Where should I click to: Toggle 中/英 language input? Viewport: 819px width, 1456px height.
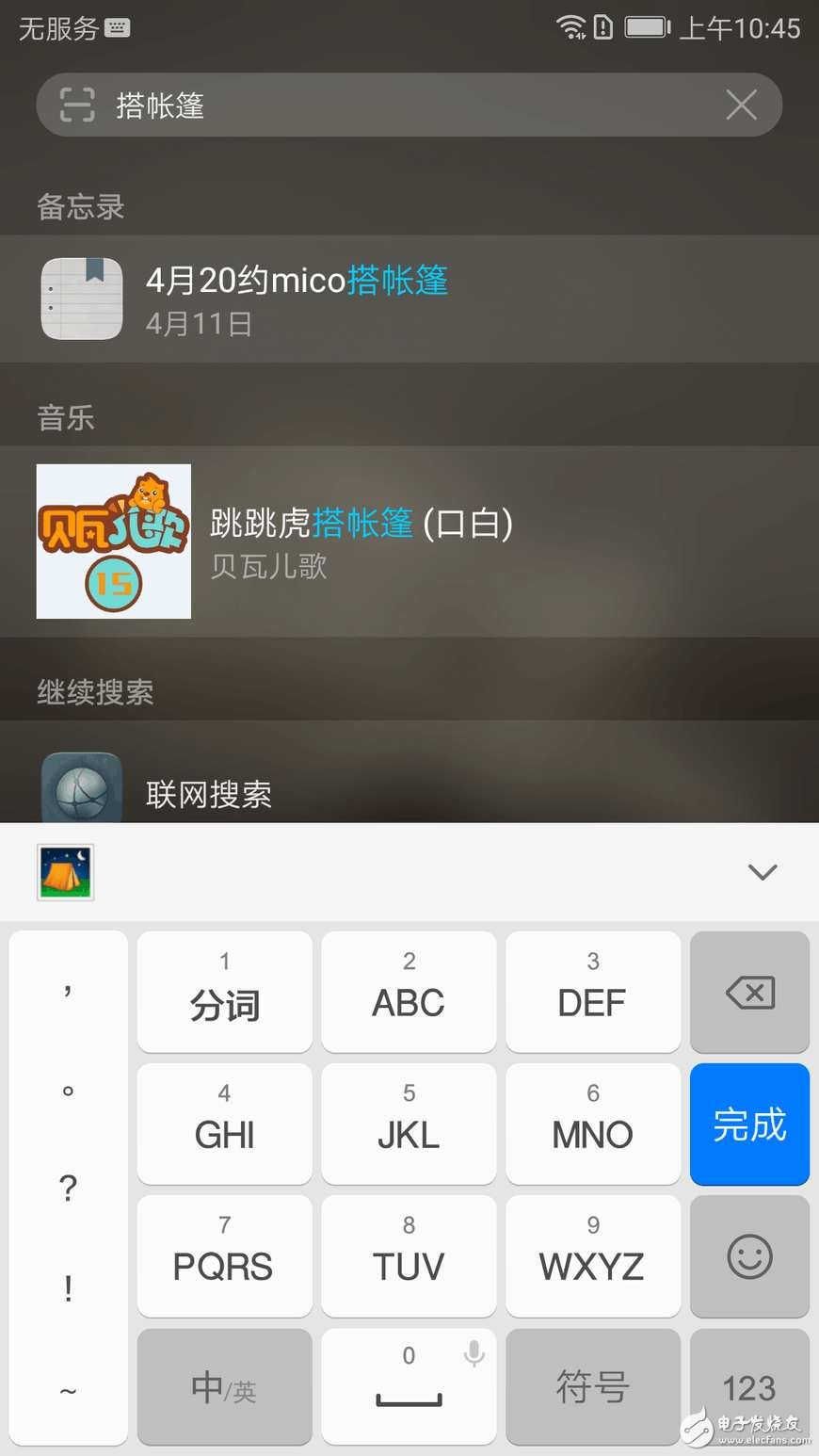[x=224, y=1386]
